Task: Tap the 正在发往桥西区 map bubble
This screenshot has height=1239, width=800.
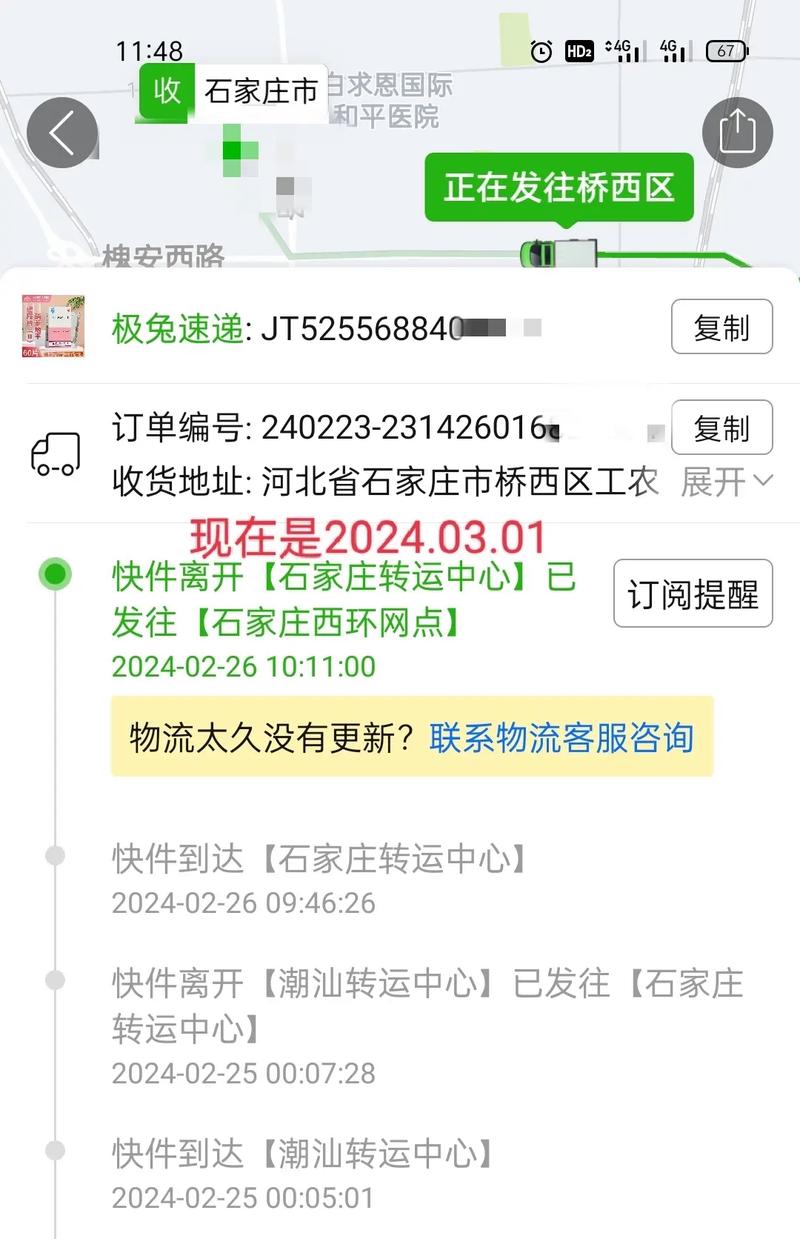Action: click(x=559, y=187)
